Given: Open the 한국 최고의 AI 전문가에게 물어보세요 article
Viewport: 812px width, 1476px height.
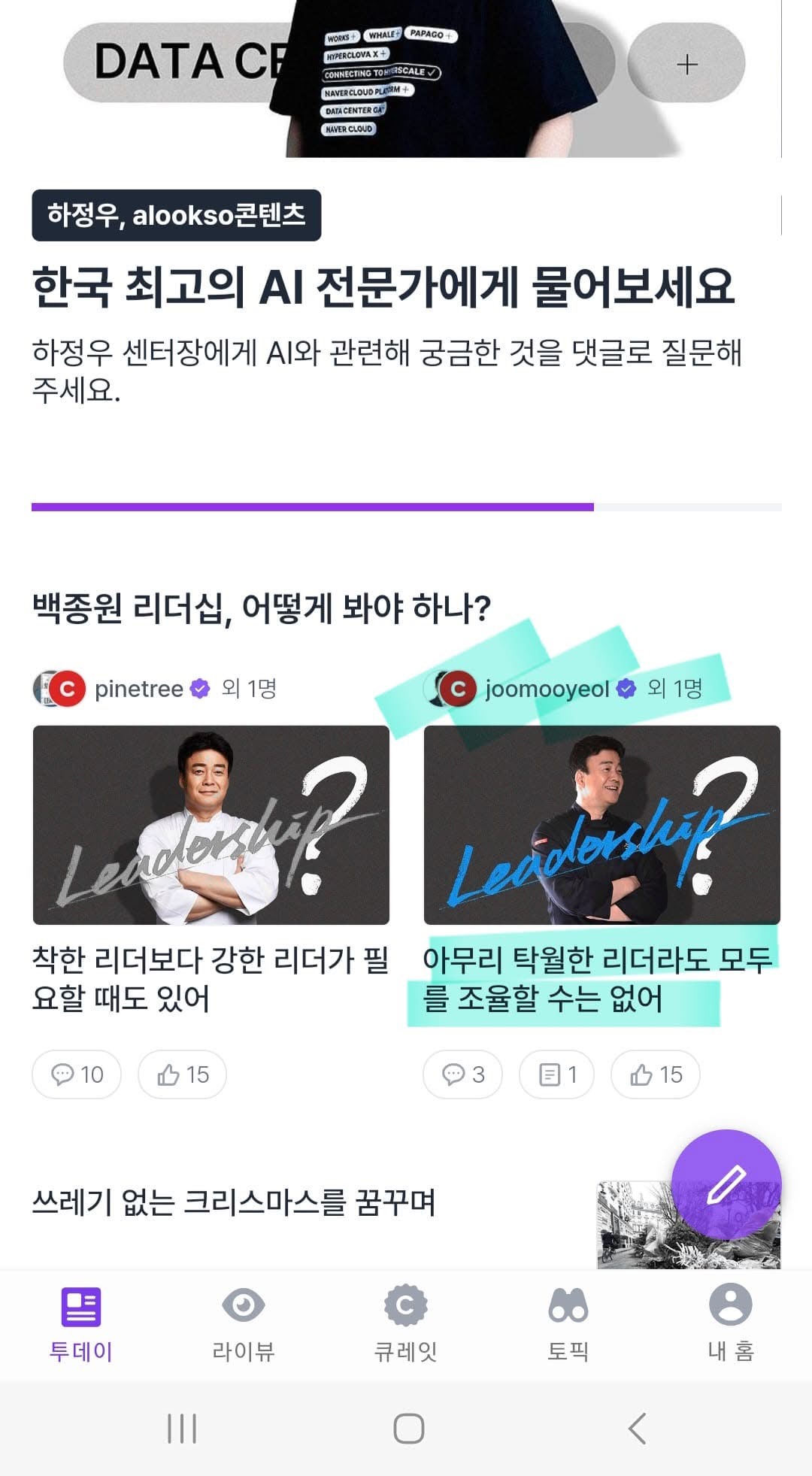Looking at the screenshot, I should click(383, 287).
